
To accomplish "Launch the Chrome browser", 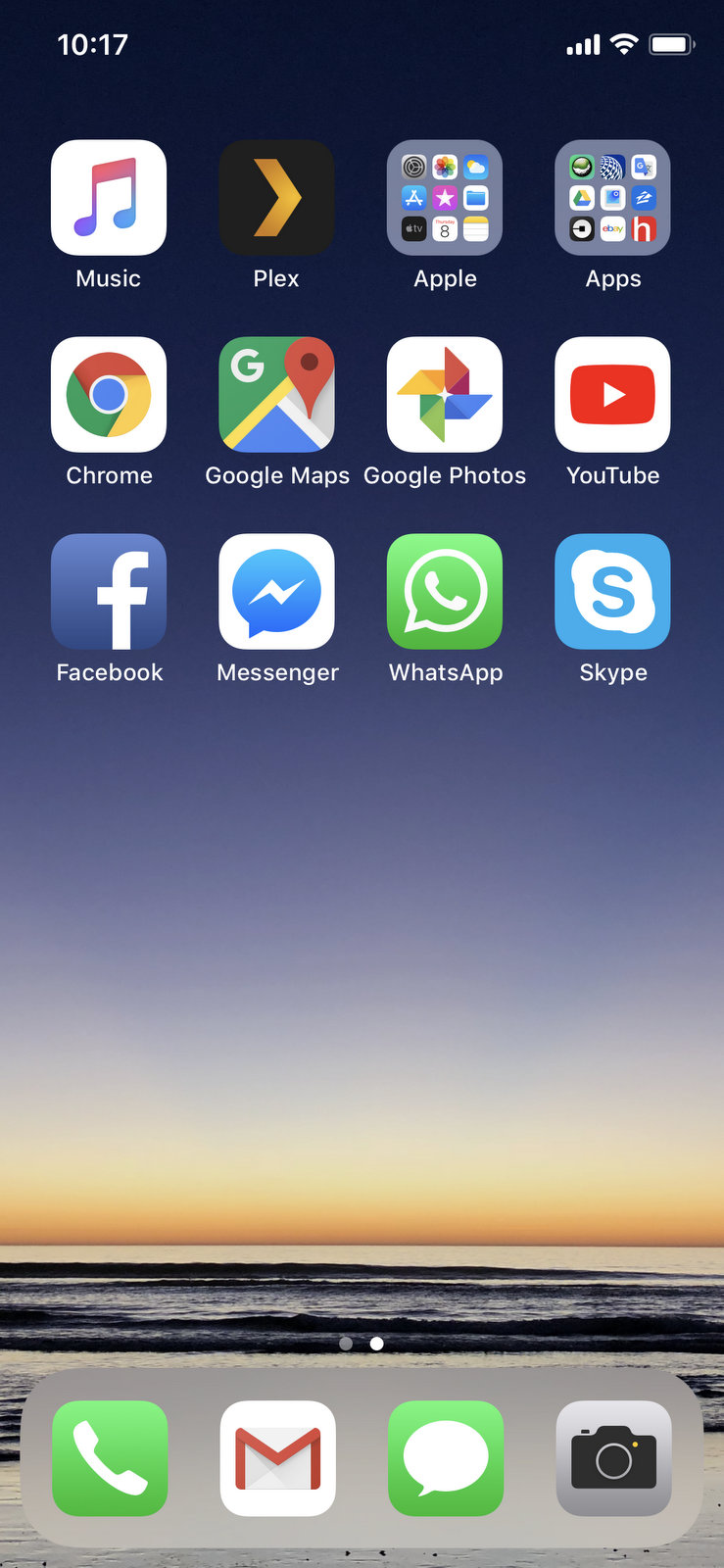I will coord(109,395).
